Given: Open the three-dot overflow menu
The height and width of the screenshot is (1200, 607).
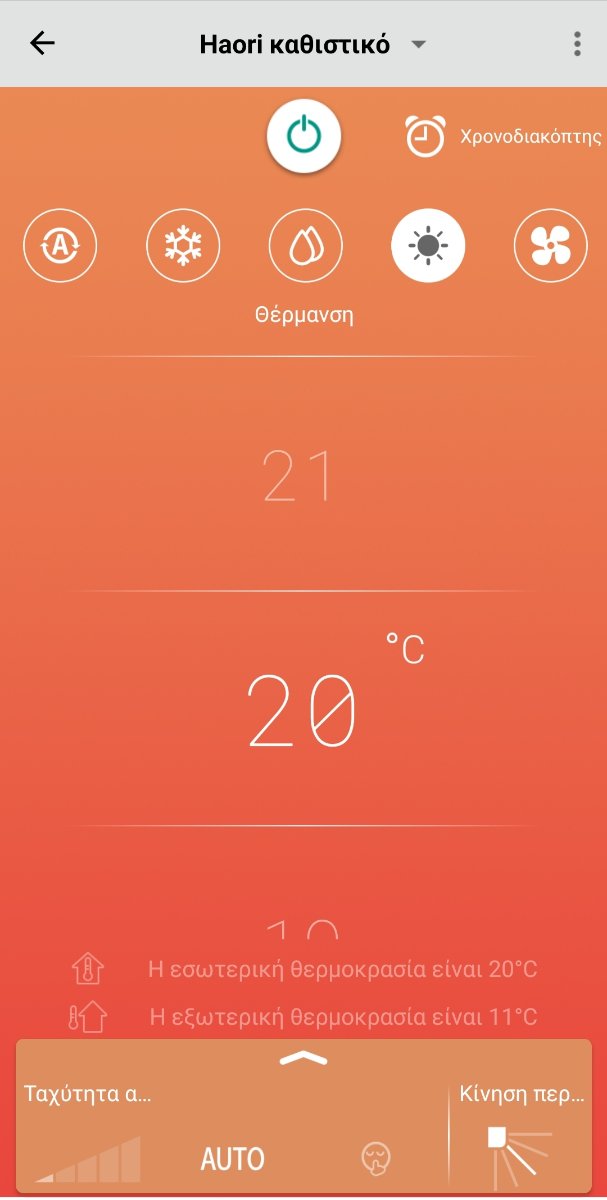Looking at the screenshot, I should [577, 44].
